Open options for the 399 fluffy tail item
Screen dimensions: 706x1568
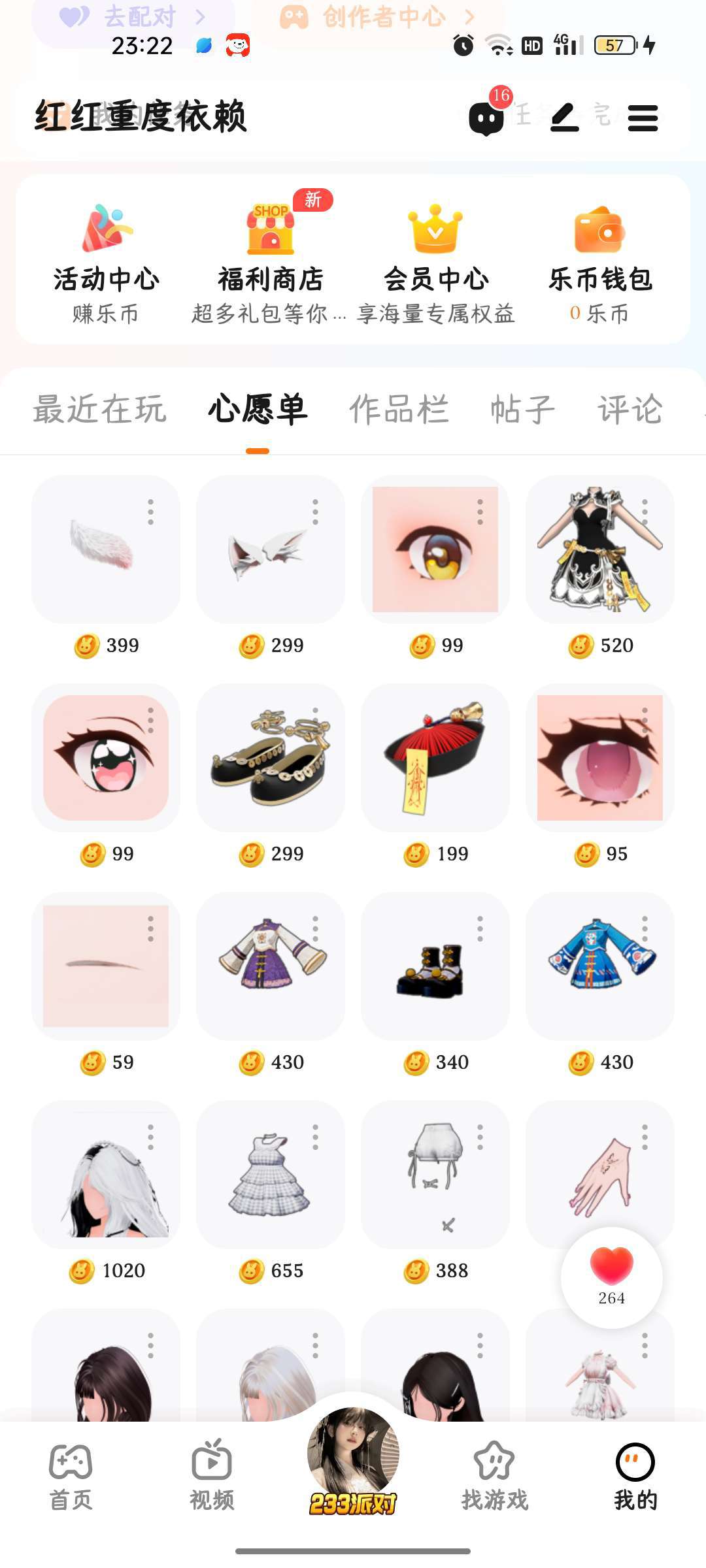pos(150,512)
